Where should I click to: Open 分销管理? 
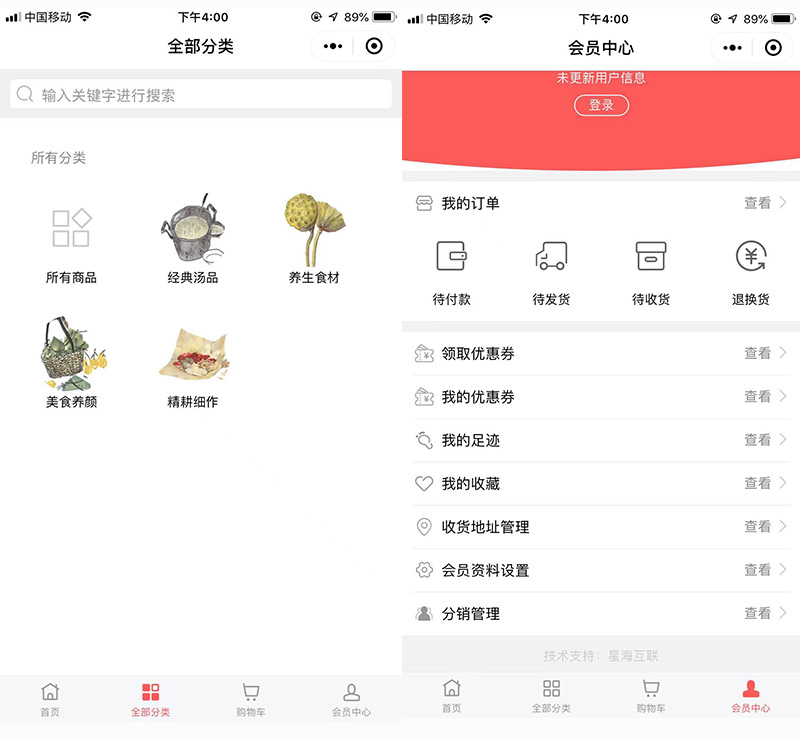click(600, 613)
